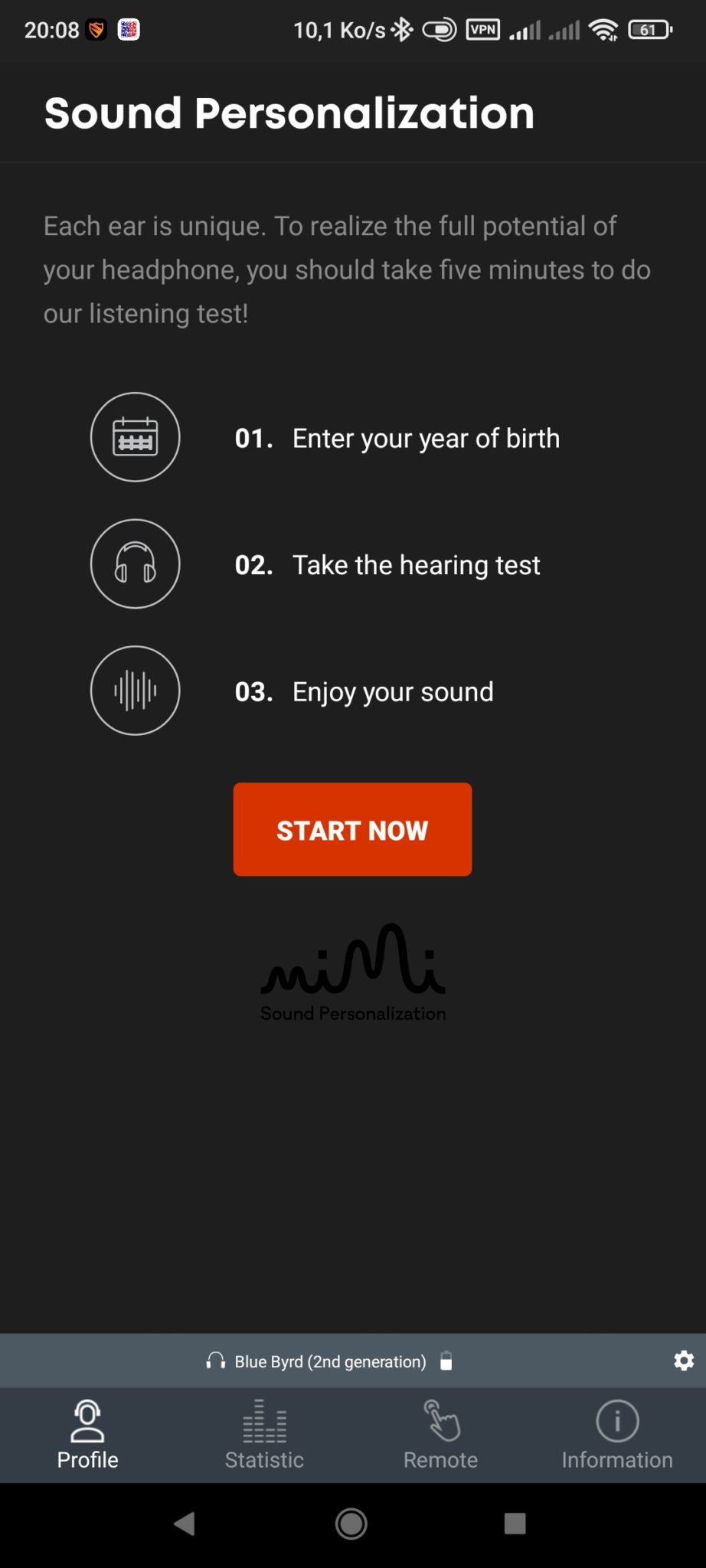Switch to the Statistic tab
The height and width of the screenshot is (1568, 706).
point(264,1435)
